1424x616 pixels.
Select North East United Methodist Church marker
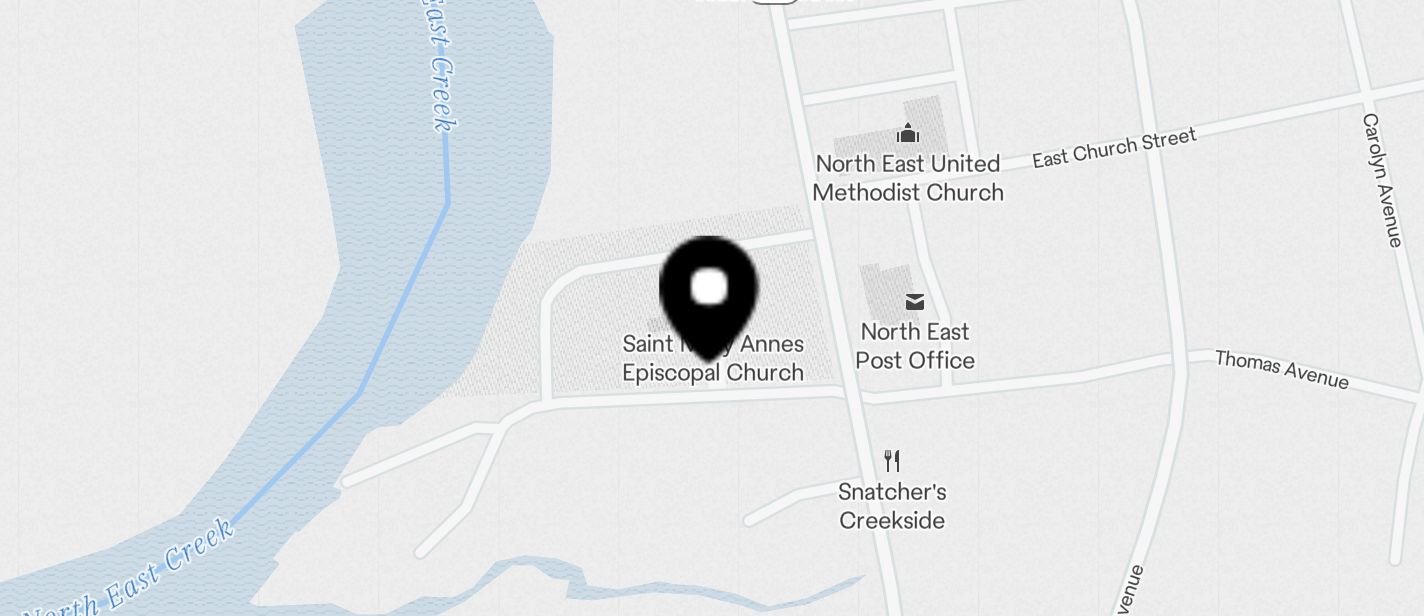(907, 133)
